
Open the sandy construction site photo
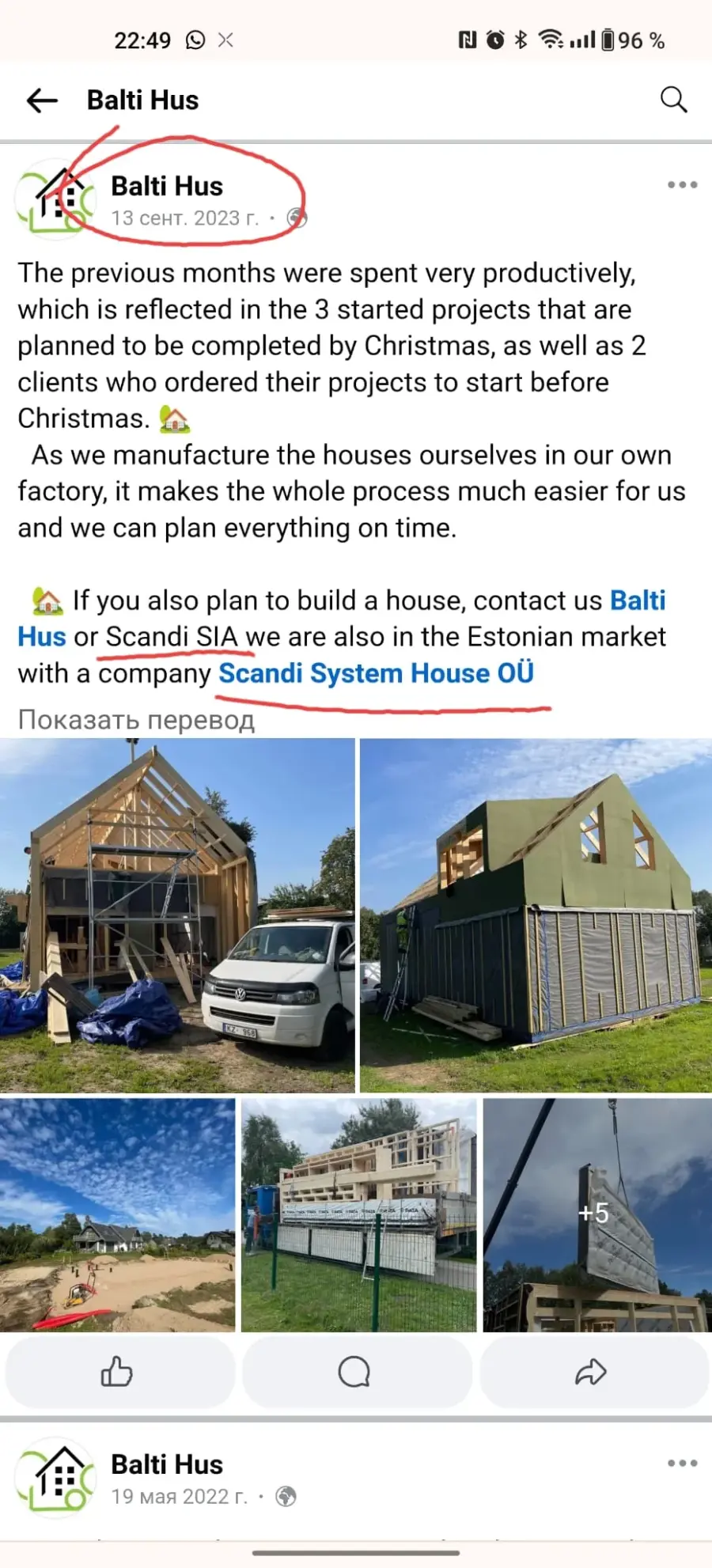click(x=117, y=1214)
